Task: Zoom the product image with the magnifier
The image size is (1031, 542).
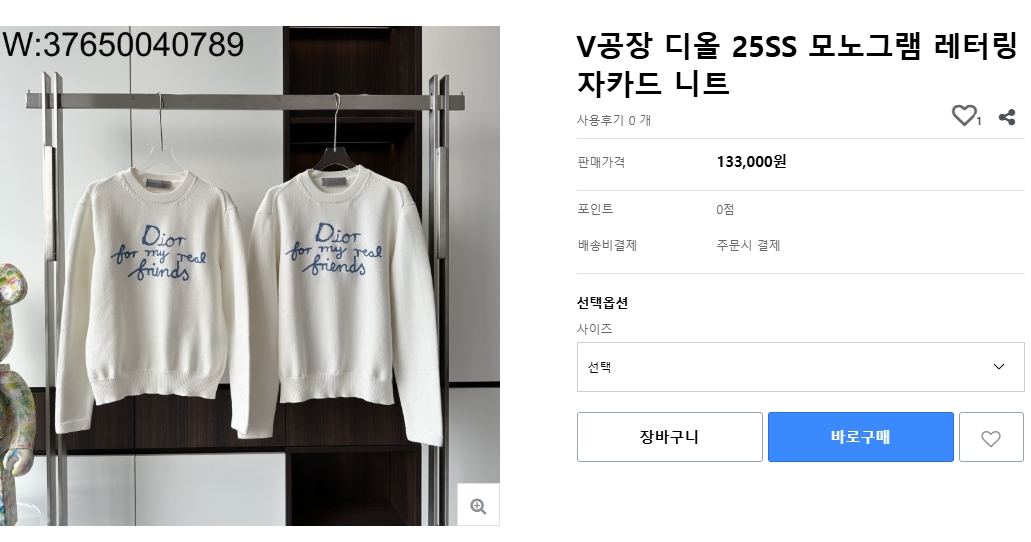Action: point(478,505)
